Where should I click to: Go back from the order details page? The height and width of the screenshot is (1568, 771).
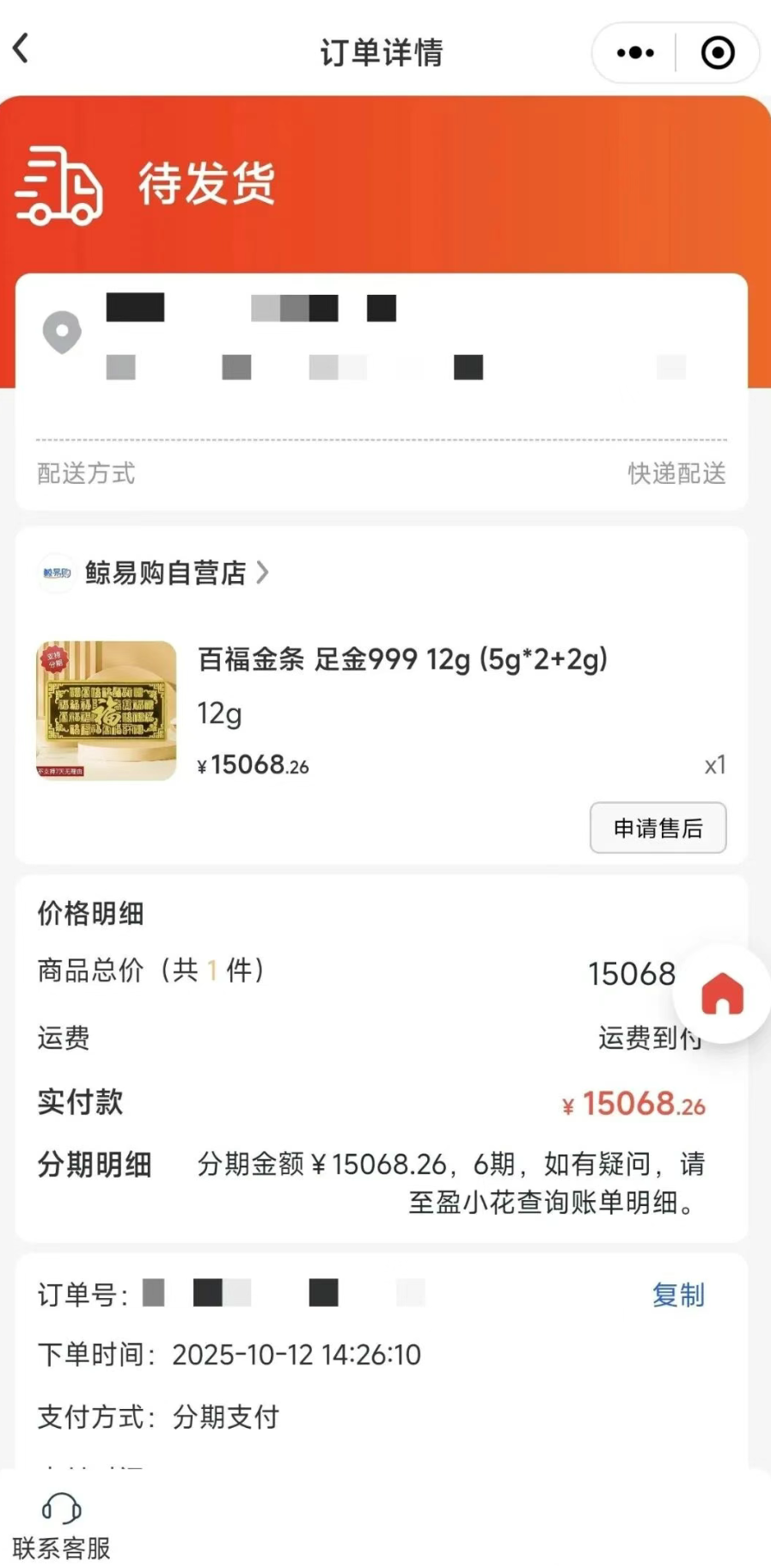(22, 49)
